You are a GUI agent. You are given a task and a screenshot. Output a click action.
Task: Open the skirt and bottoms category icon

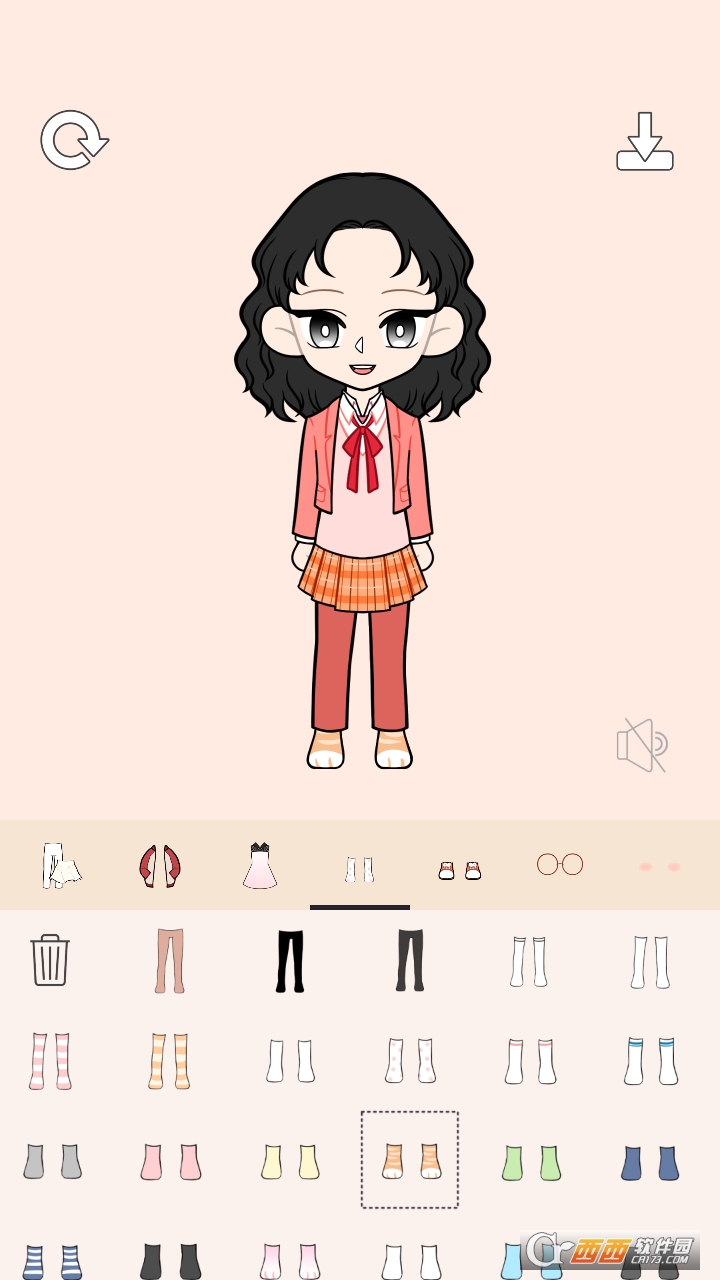click(x=60, y=863)
